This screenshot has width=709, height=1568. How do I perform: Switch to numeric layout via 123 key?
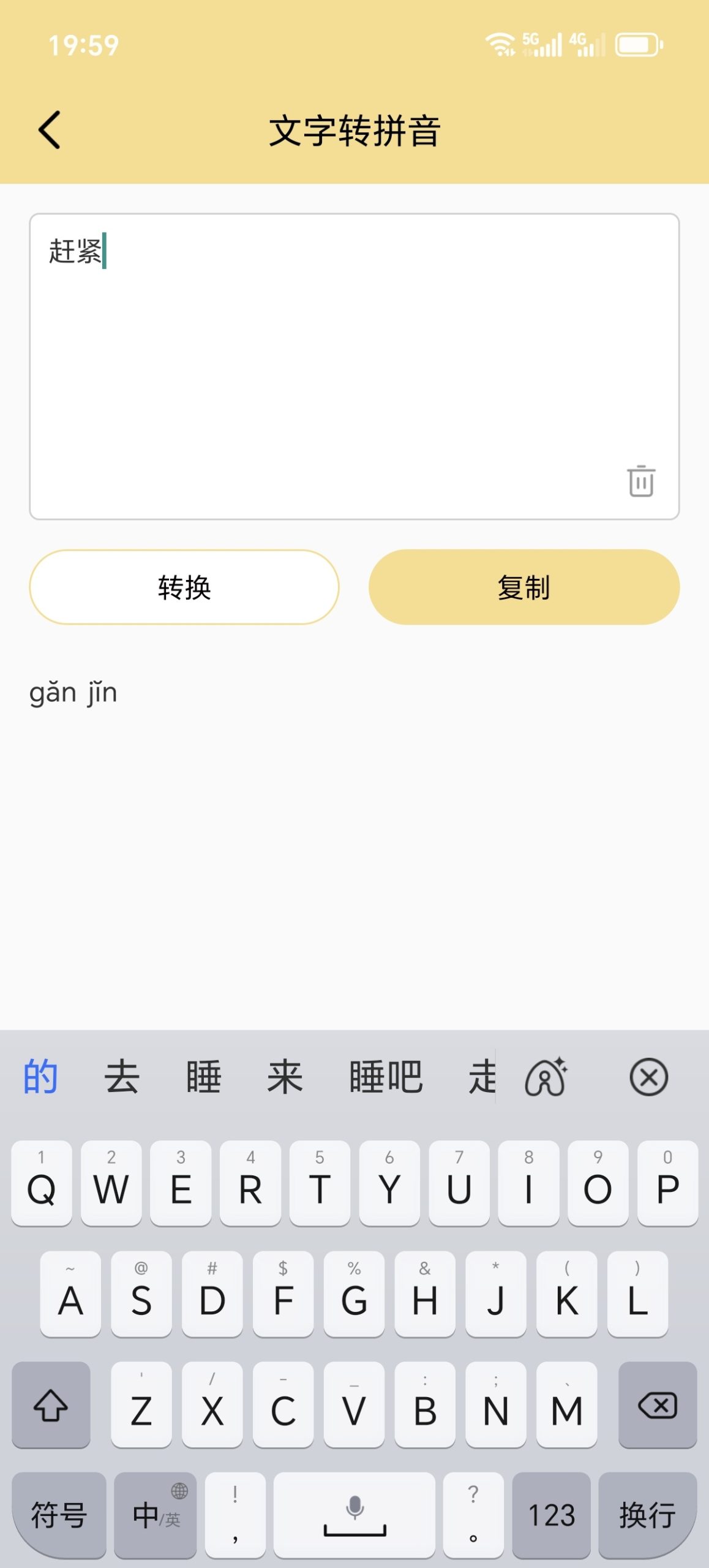550,1514
